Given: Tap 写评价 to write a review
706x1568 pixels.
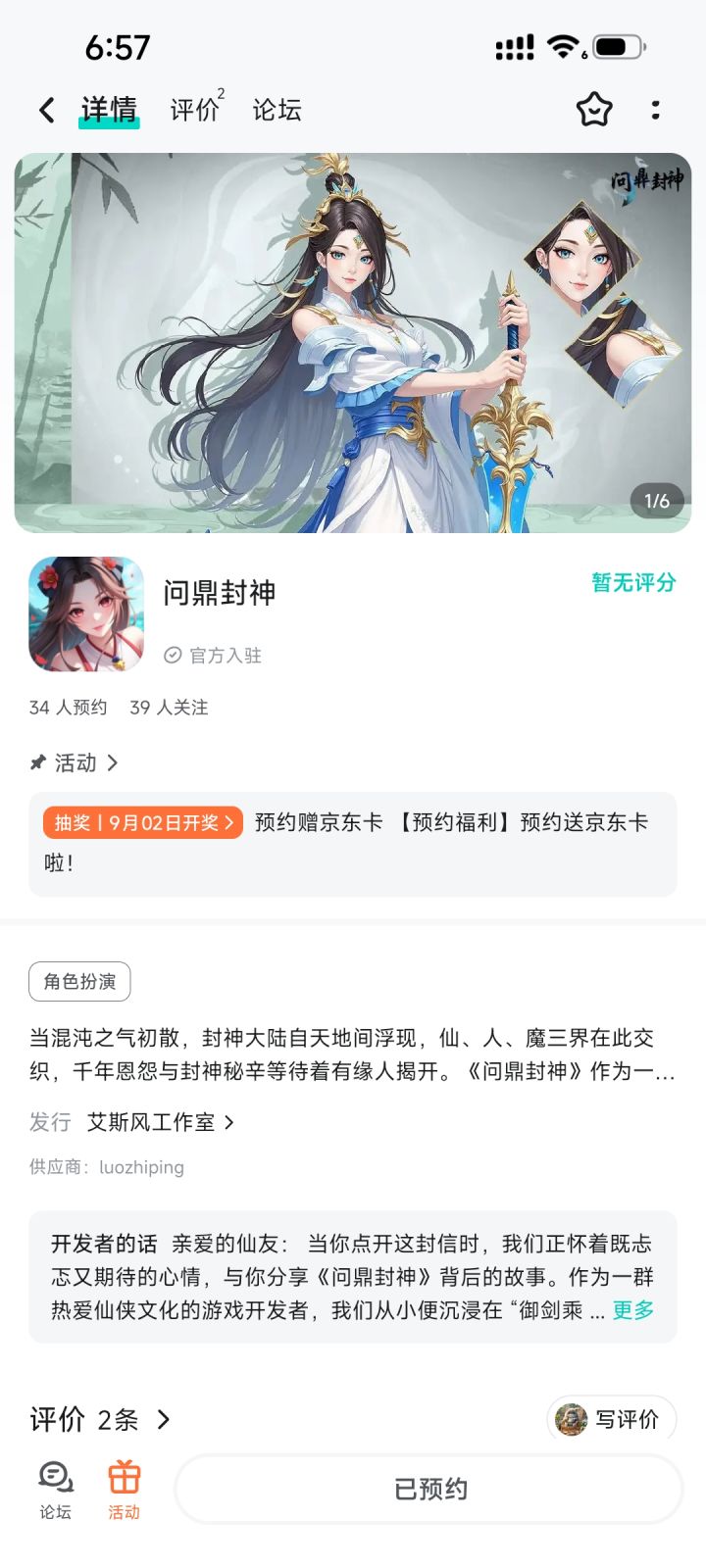Looking at the screenshot, I should pos(612,1419).
